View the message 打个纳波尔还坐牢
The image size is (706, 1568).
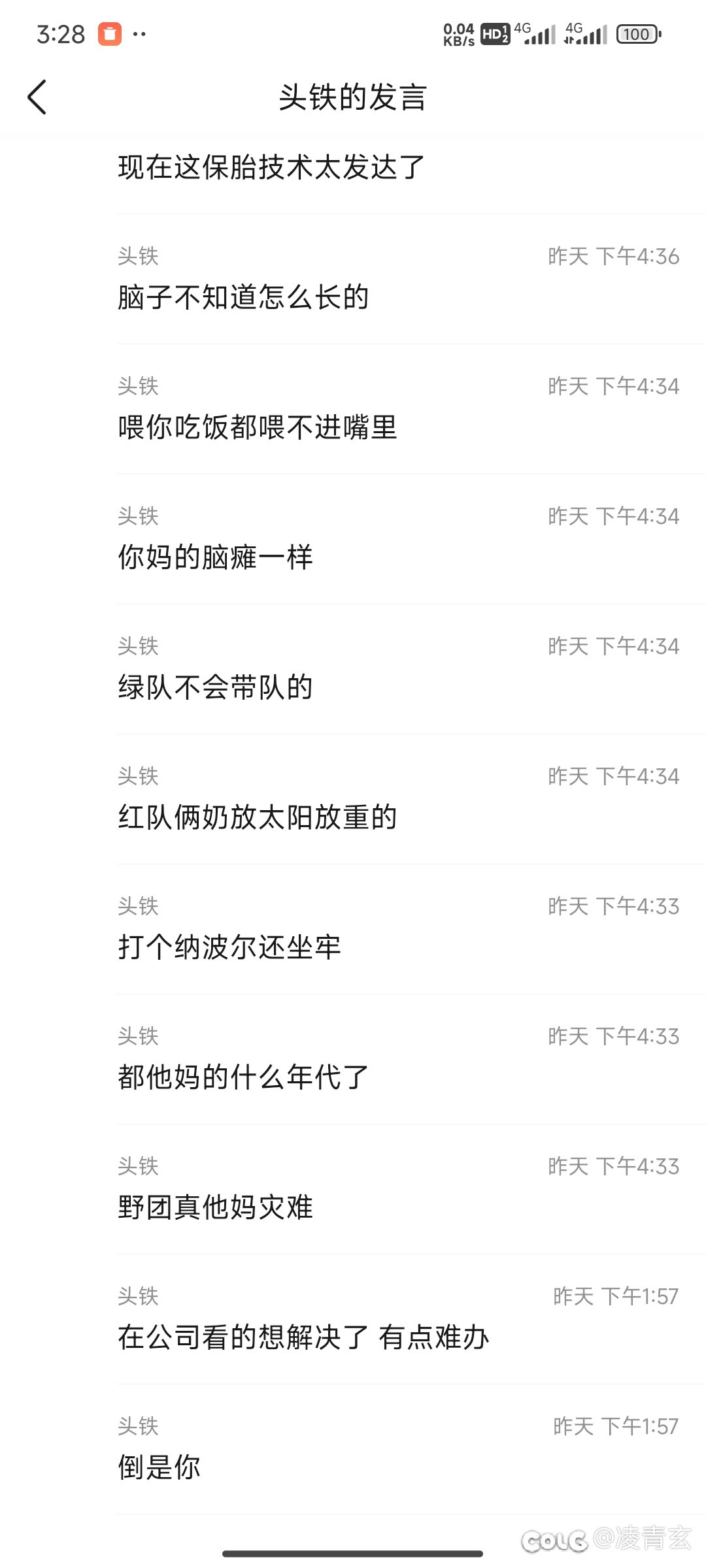229,947
